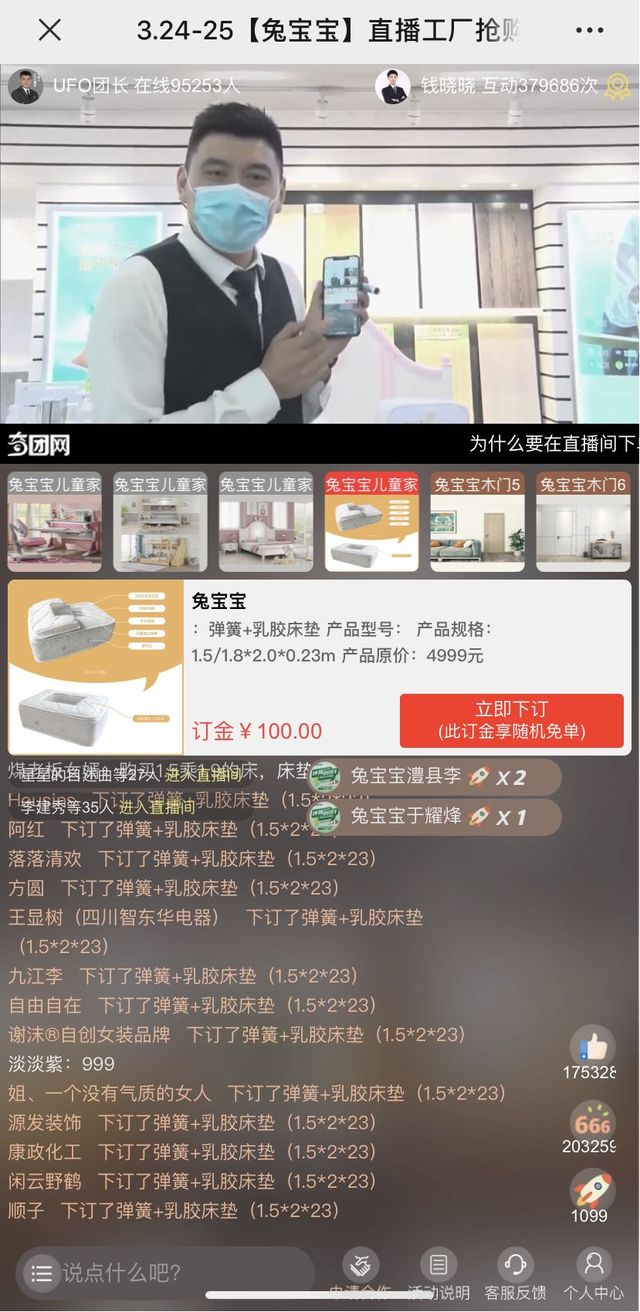The image size is (640, 1312).
Task: Like the livestream with thumbs-up
Action: (x=592, y=1048)
